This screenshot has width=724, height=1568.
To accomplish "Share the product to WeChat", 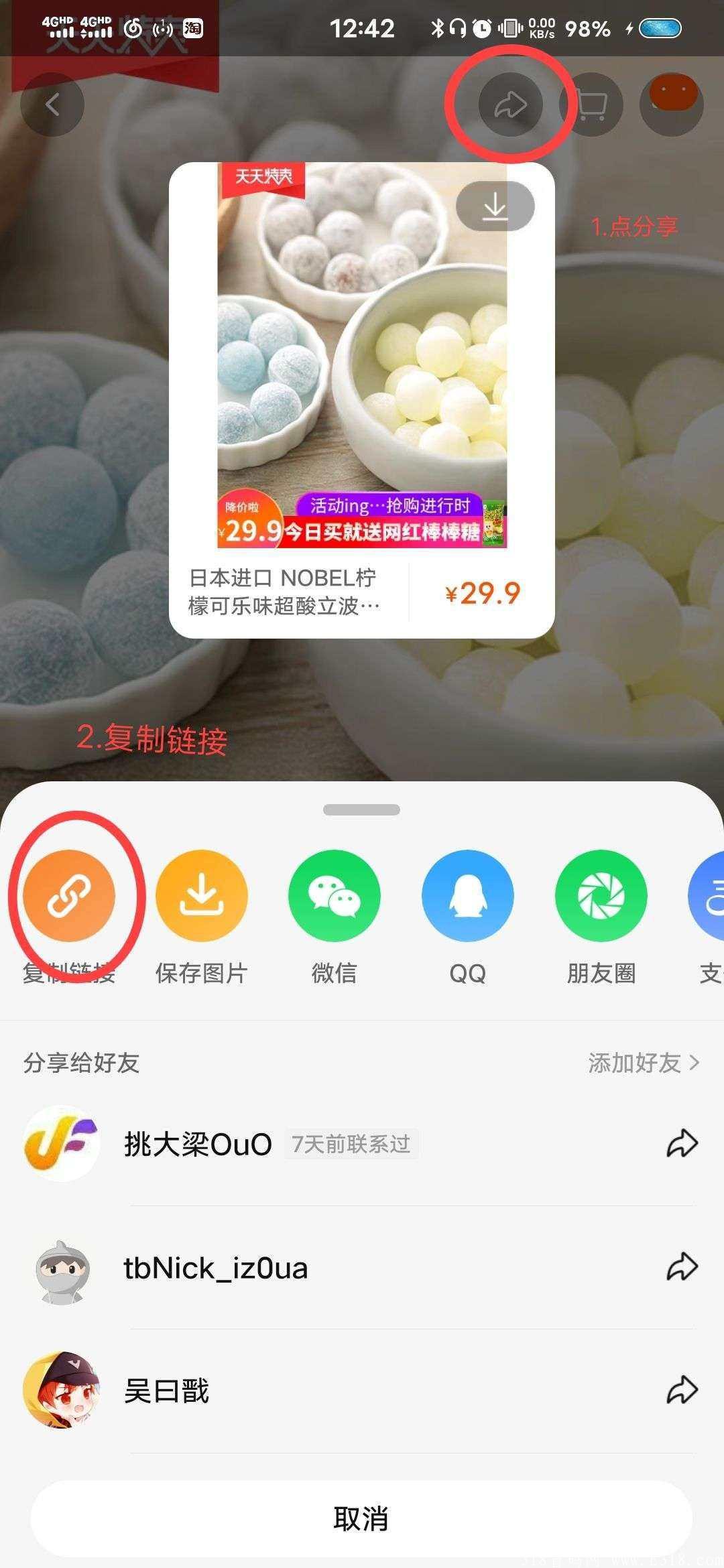I will click(x=335, y=895).
